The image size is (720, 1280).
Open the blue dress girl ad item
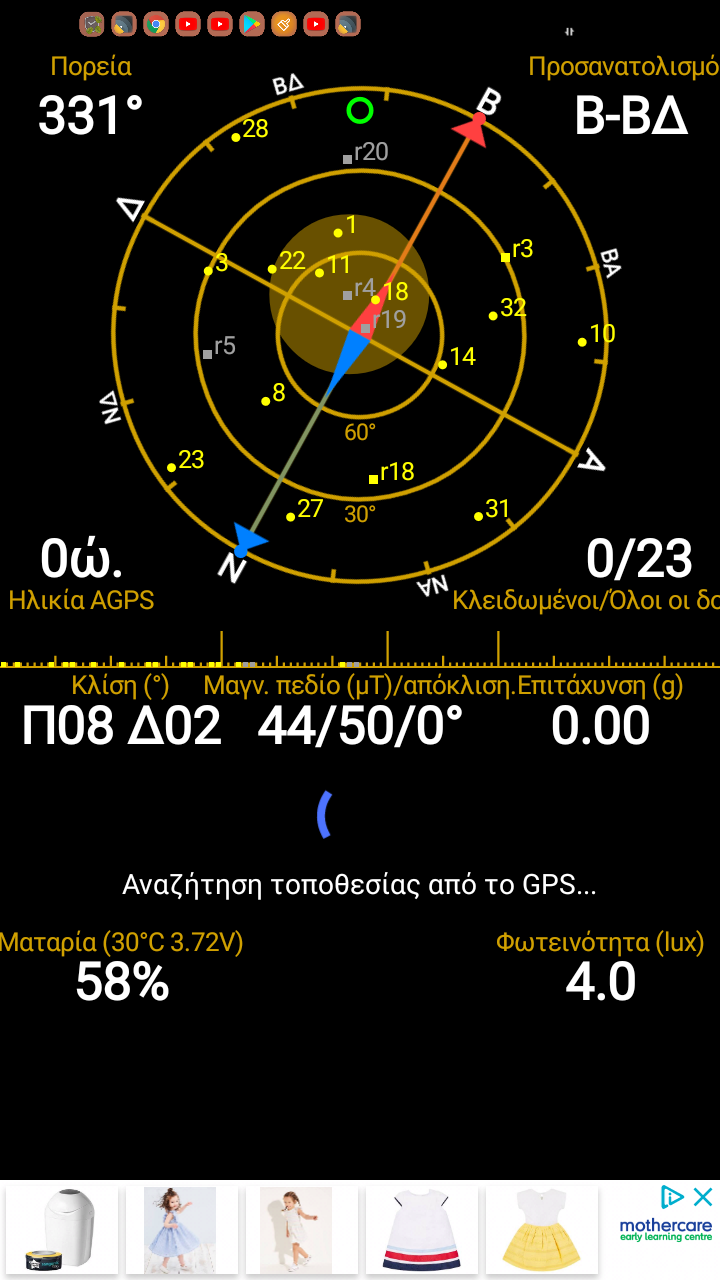coord(180,1230)
